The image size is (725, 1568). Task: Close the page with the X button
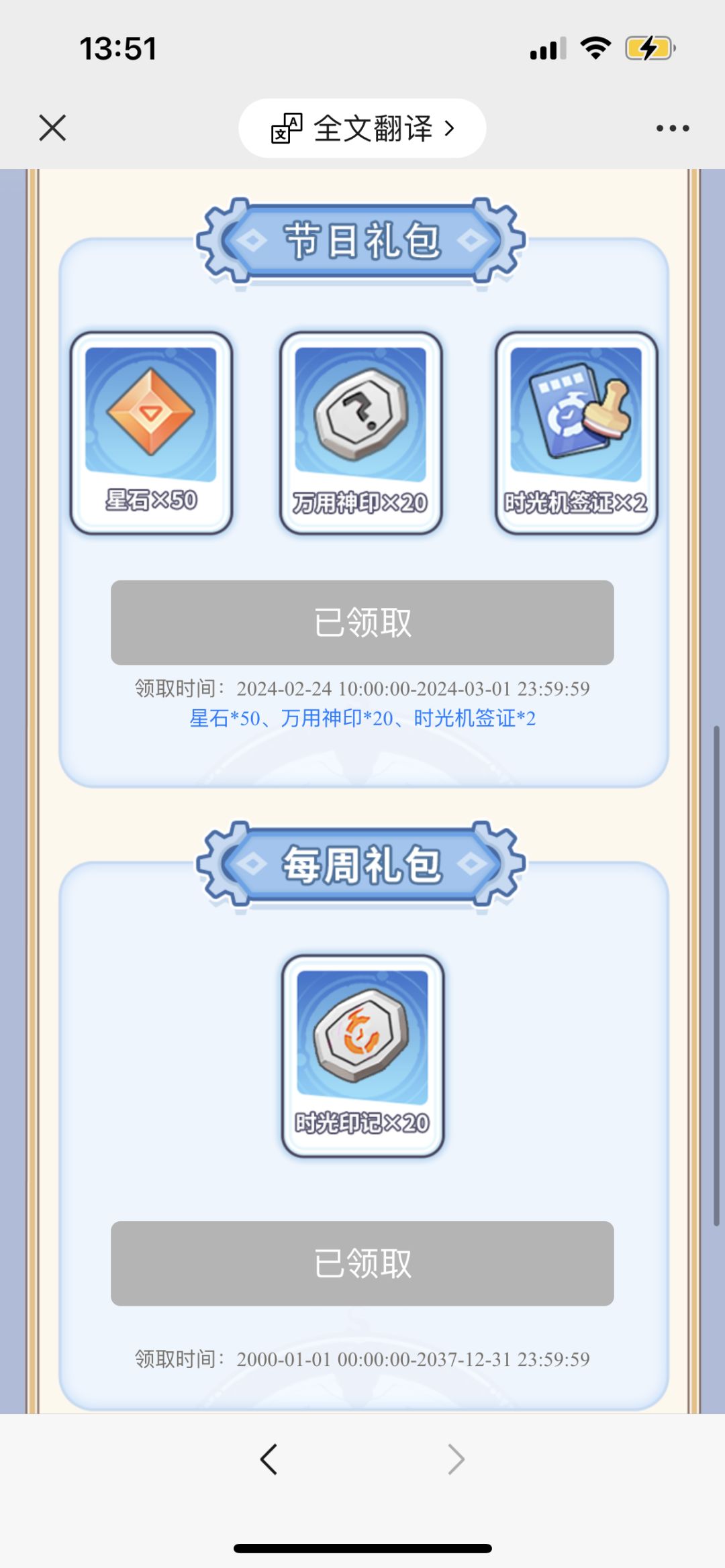point(51,127)
